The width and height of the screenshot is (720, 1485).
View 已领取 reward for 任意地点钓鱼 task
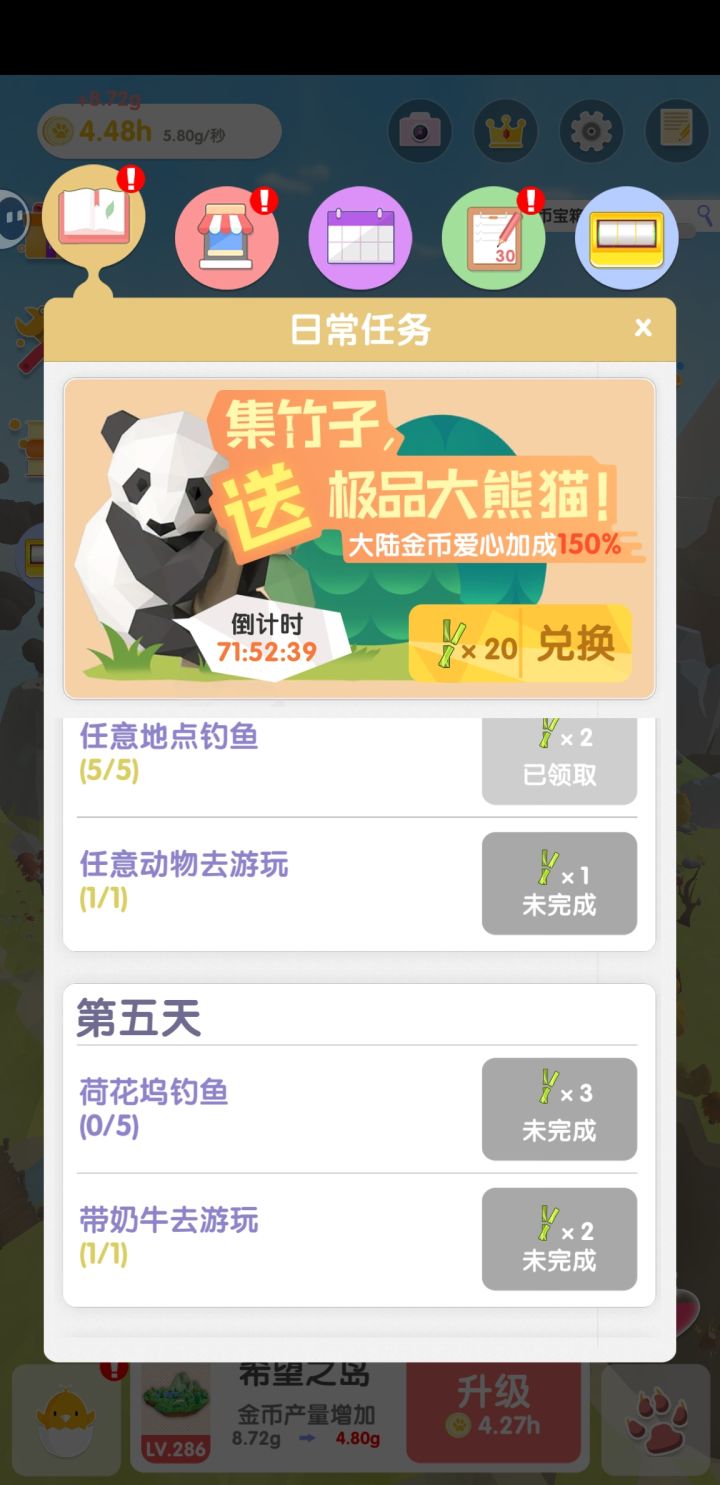(x=559, y=760)
